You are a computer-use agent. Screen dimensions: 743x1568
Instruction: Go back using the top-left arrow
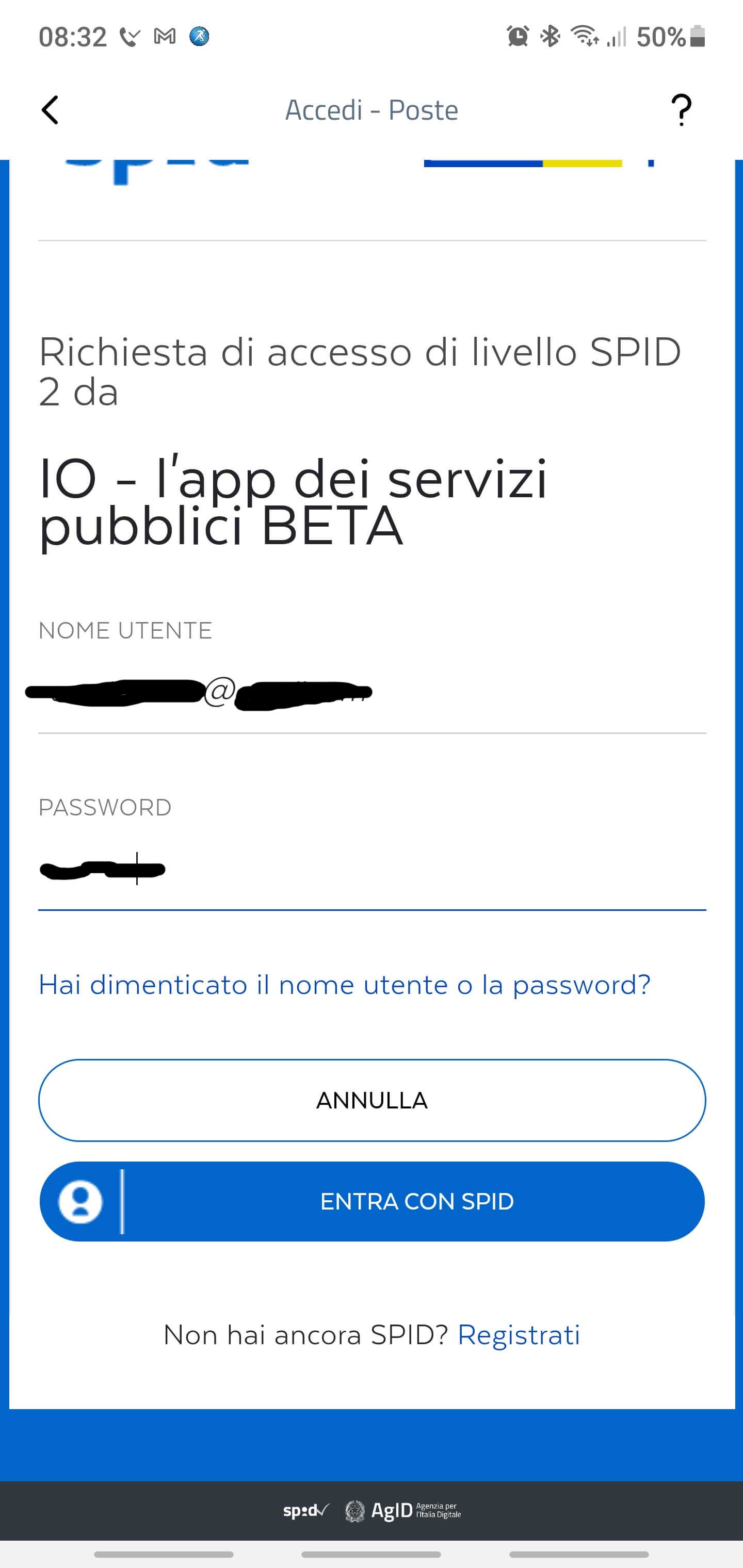tap(50, 110)
